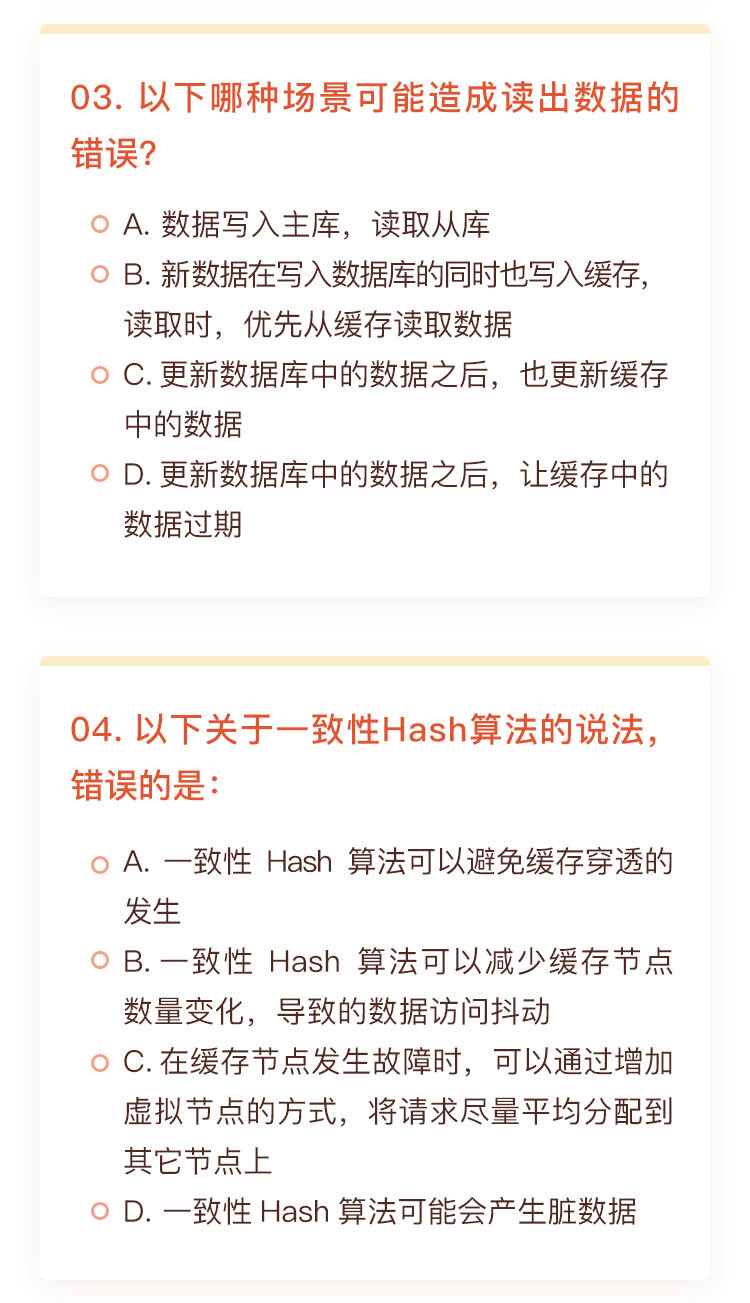The height and width of the screenshot is (1303, 750).
Task: Pick option C 通过增加虚拟节点的方式
Action: click(99, 1062)
